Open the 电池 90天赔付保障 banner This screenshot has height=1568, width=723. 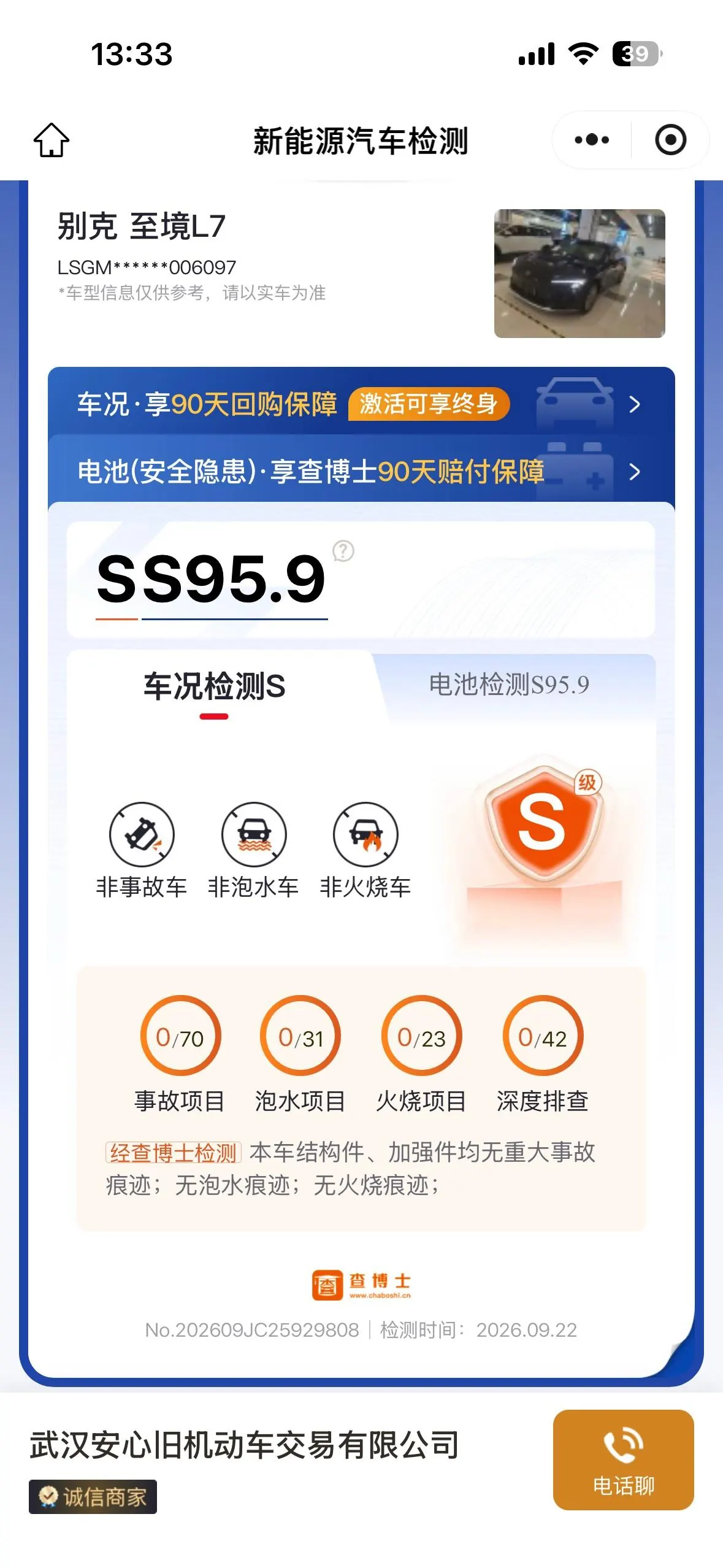(x=361, y=471)
